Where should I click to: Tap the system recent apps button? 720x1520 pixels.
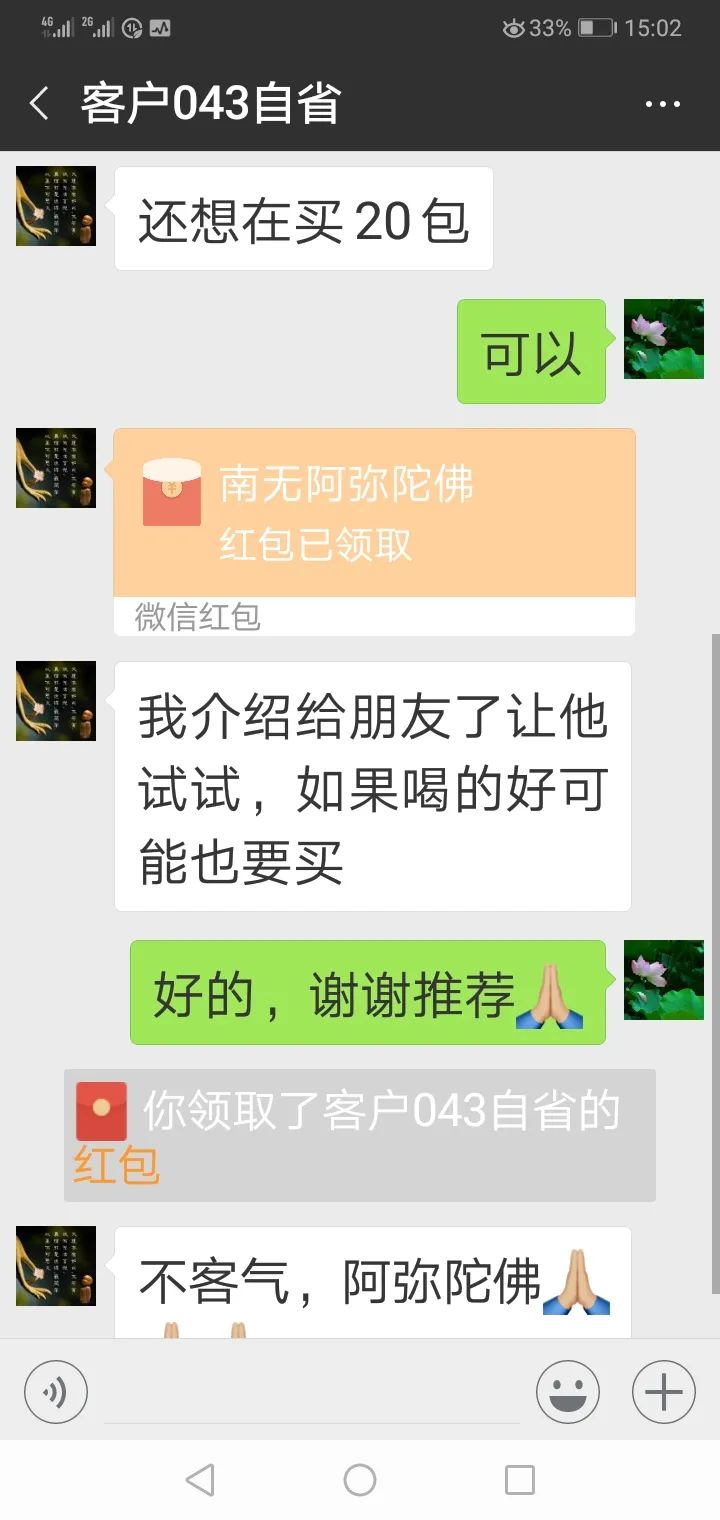point(520,1480)
